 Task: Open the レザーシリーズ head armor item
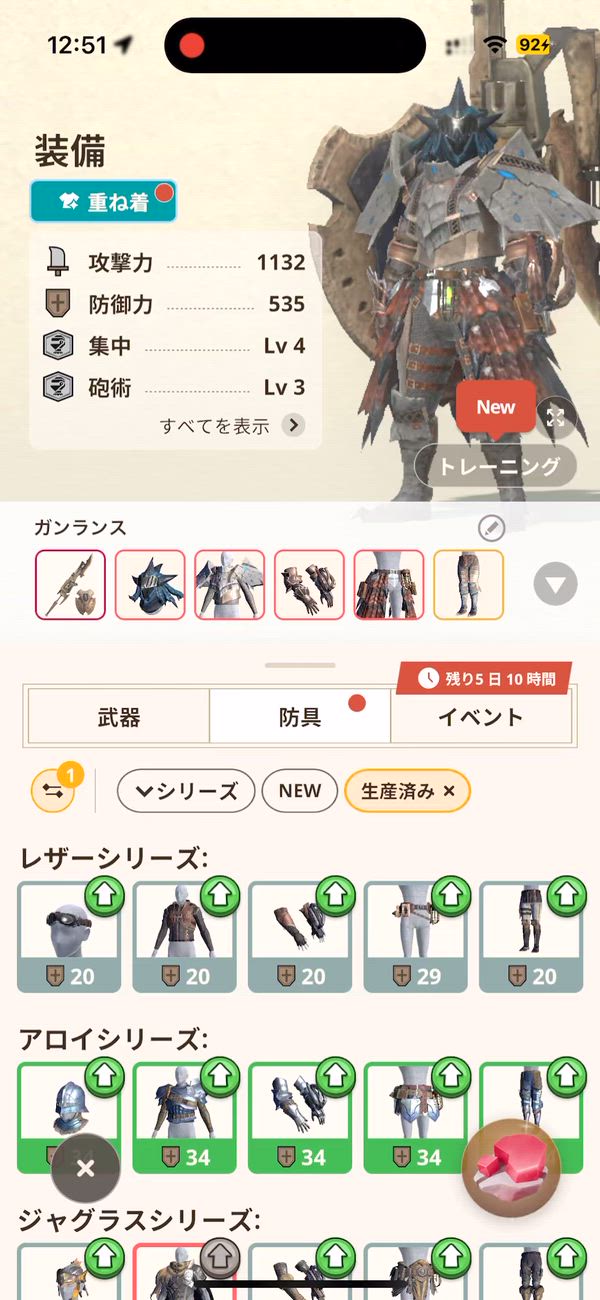[69, 937]
